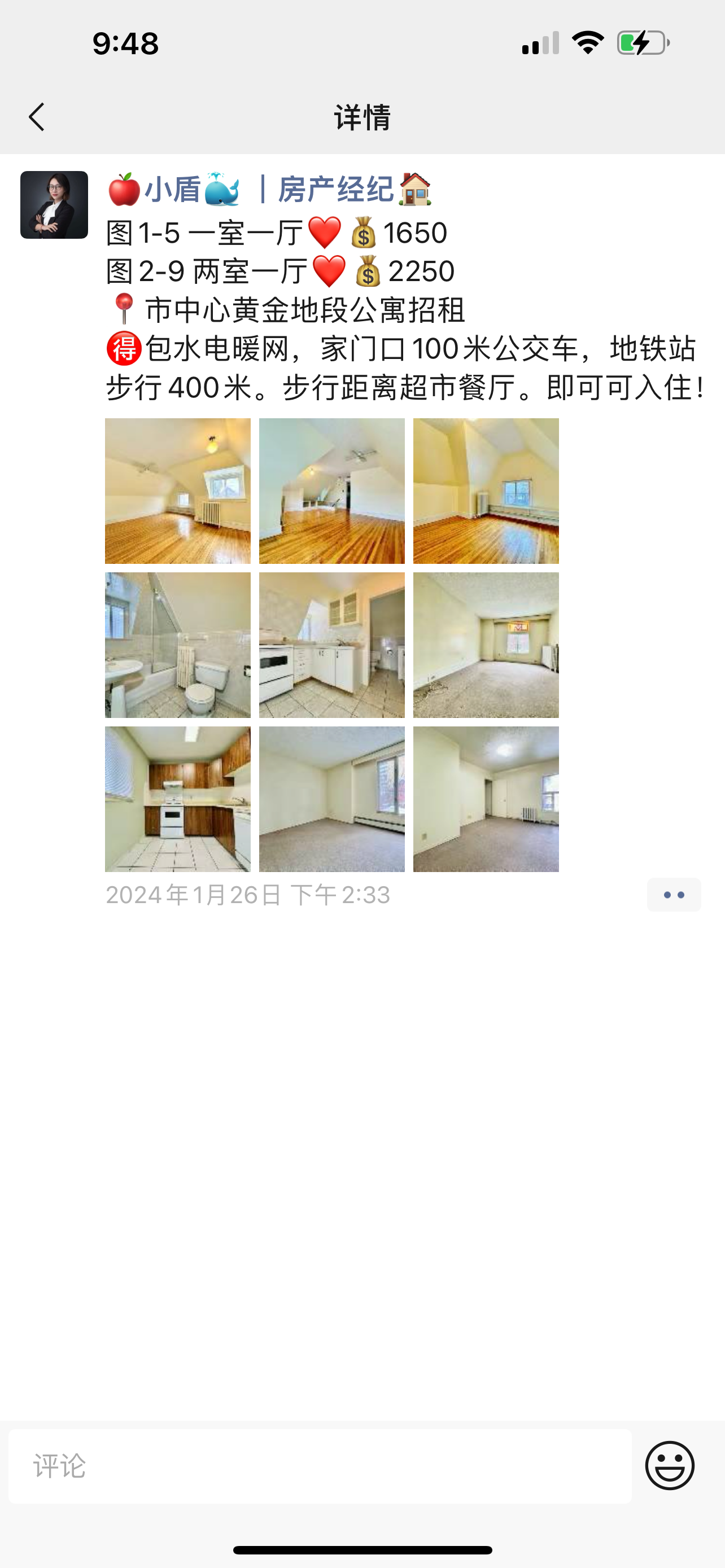The height and width of the screenshot is (1568, 725).
Task: View the sixth photo of carpeted room
Action: click(x=486, y=645)
